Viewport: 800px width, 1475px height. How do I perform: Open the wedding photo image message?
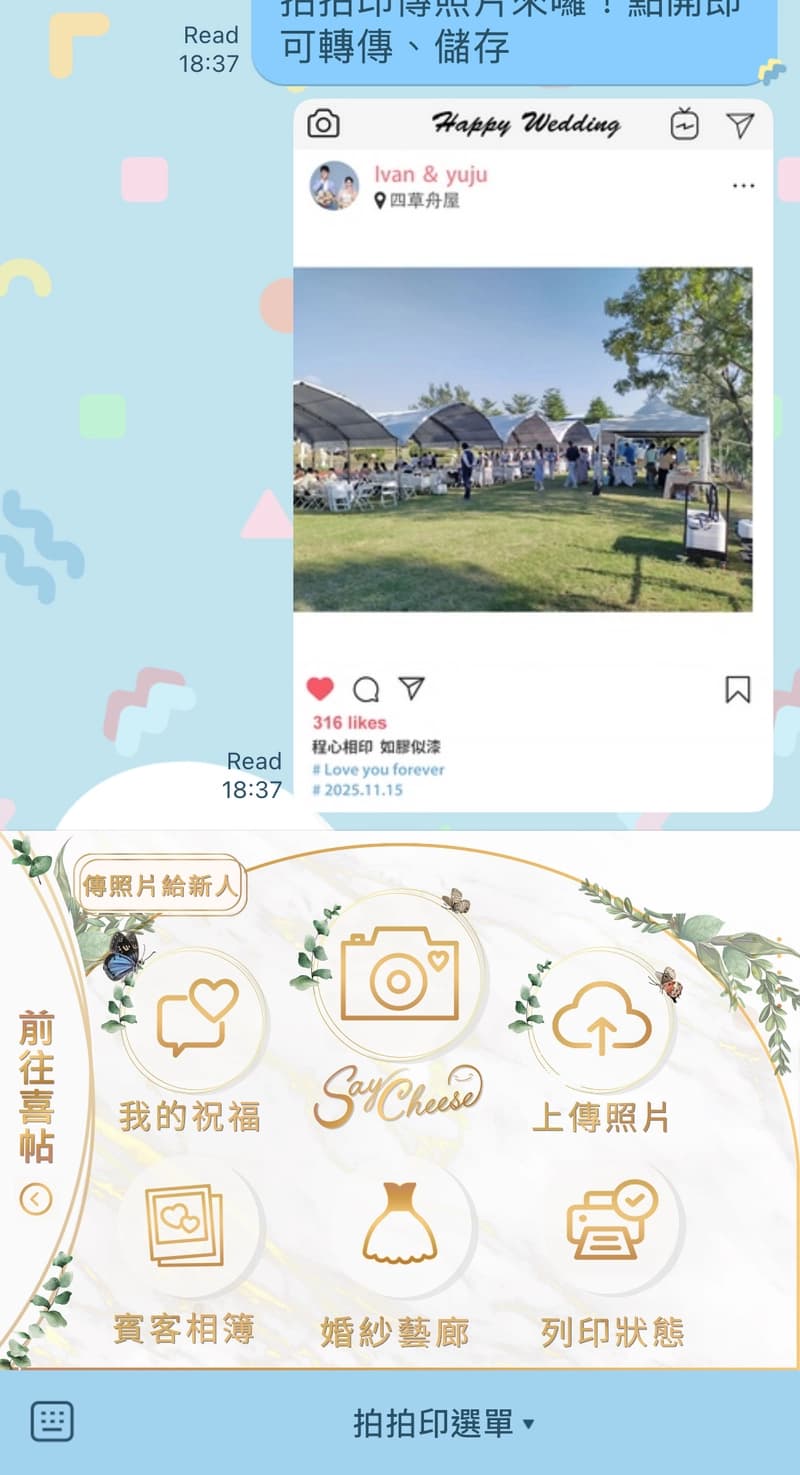pos(532,455)
